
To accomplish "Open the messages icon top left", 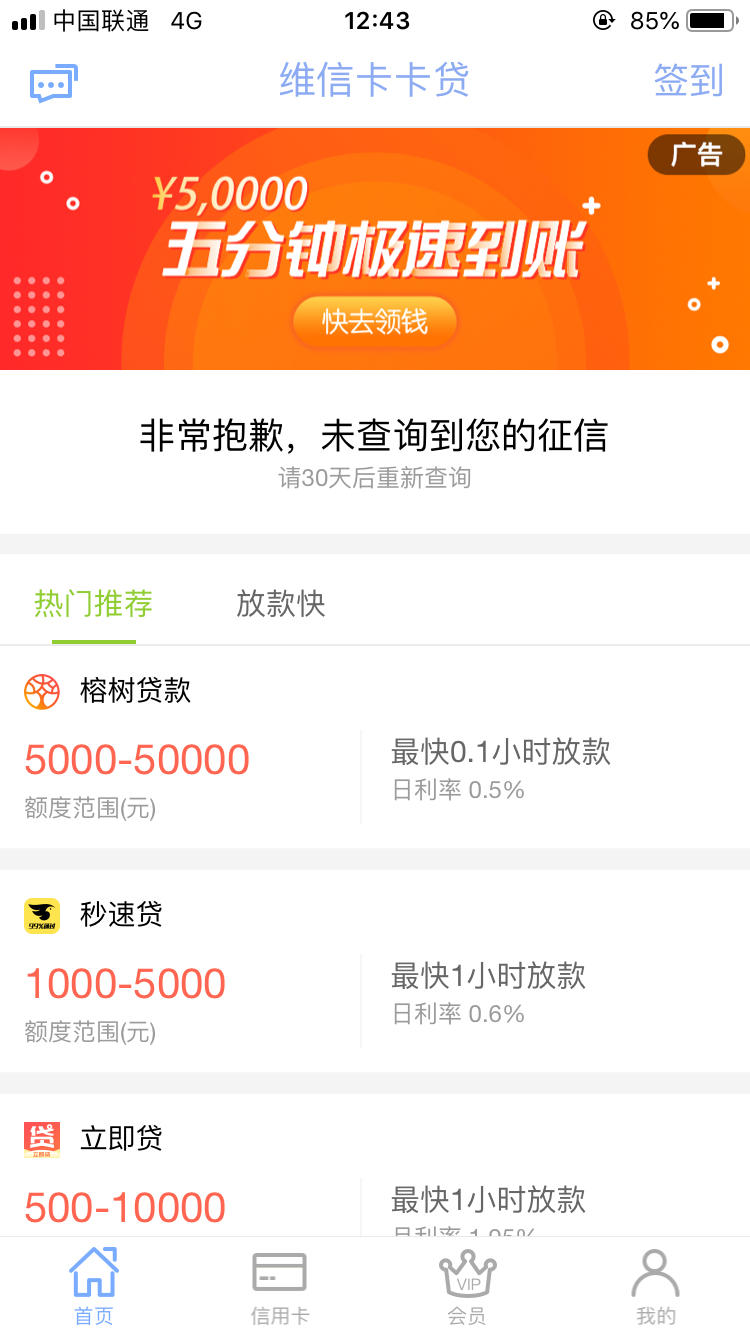I will click(52, 82).
